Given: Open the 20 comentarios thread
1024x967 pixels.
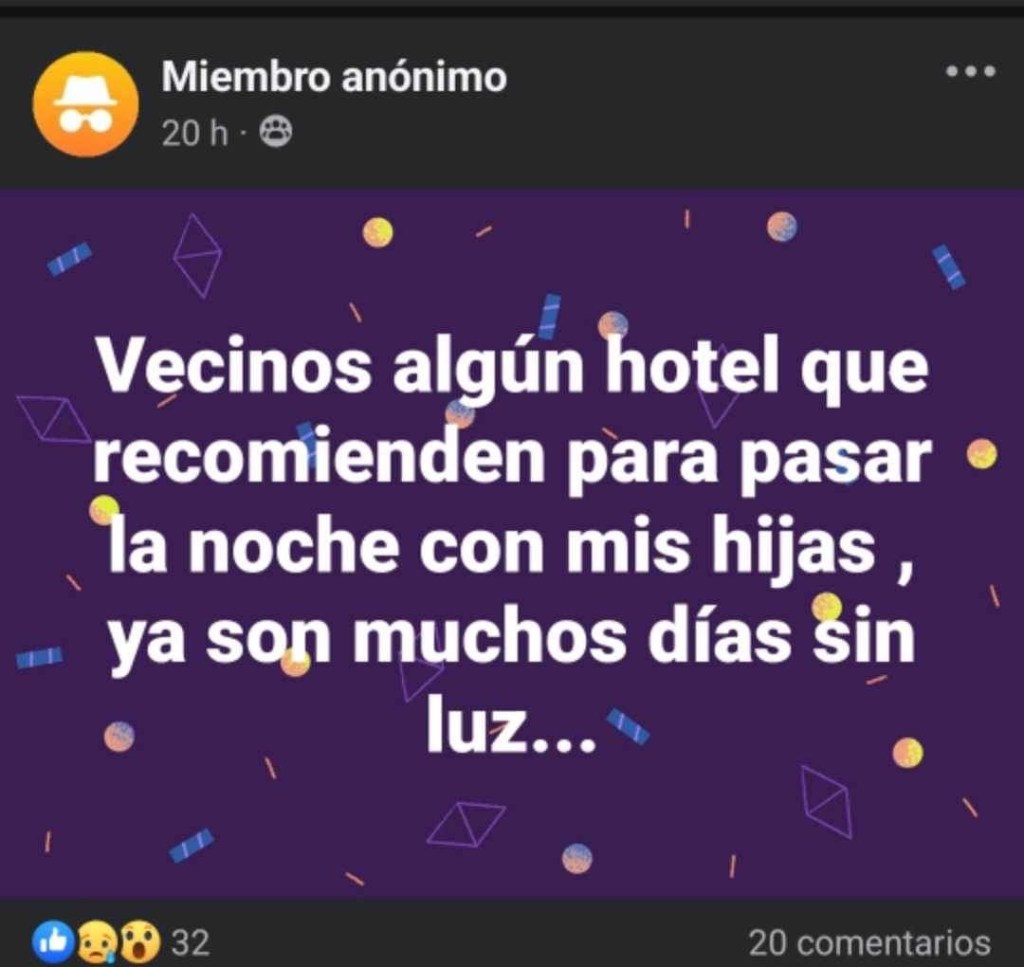Looking at the screenshot, I should 869,942.
